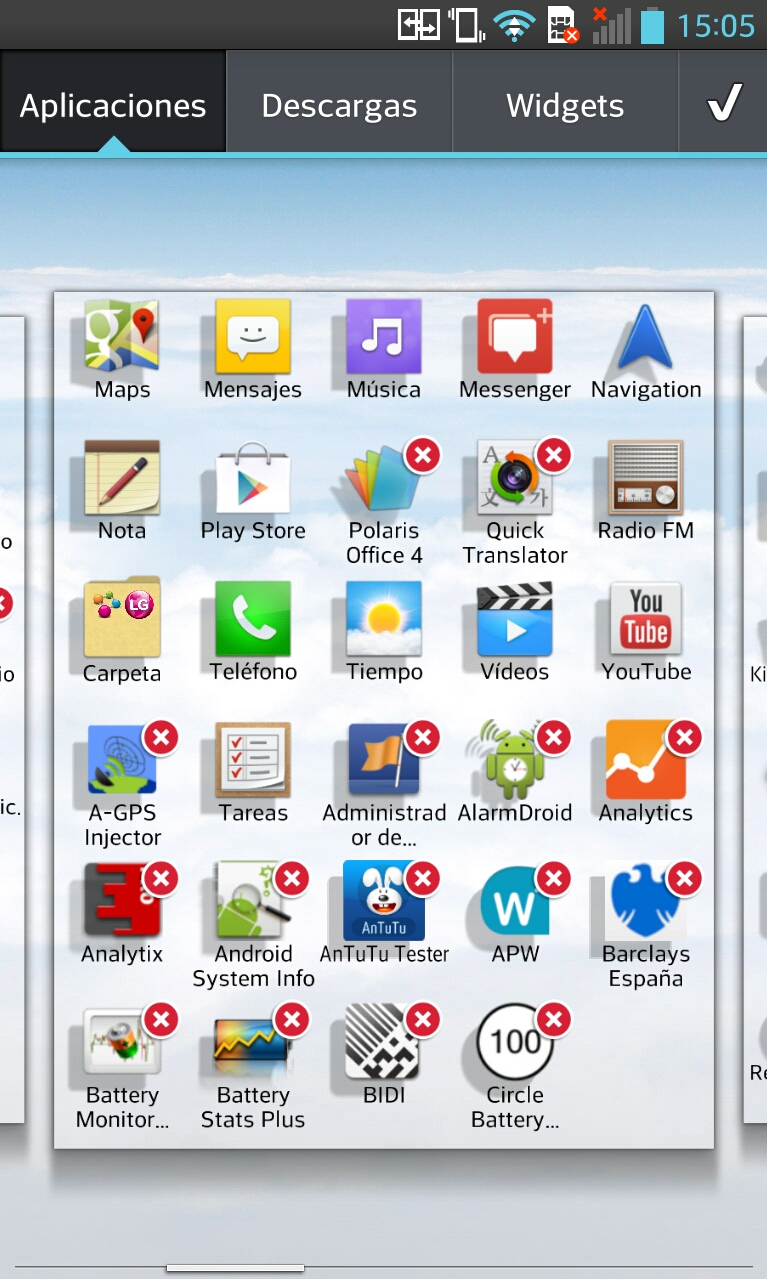Image resolution: width=767 pixels, height=1279 pixels.
Task: Remove AlarmDroid using its red X badge
Action: pyautogui.click(x=553, y=738)
